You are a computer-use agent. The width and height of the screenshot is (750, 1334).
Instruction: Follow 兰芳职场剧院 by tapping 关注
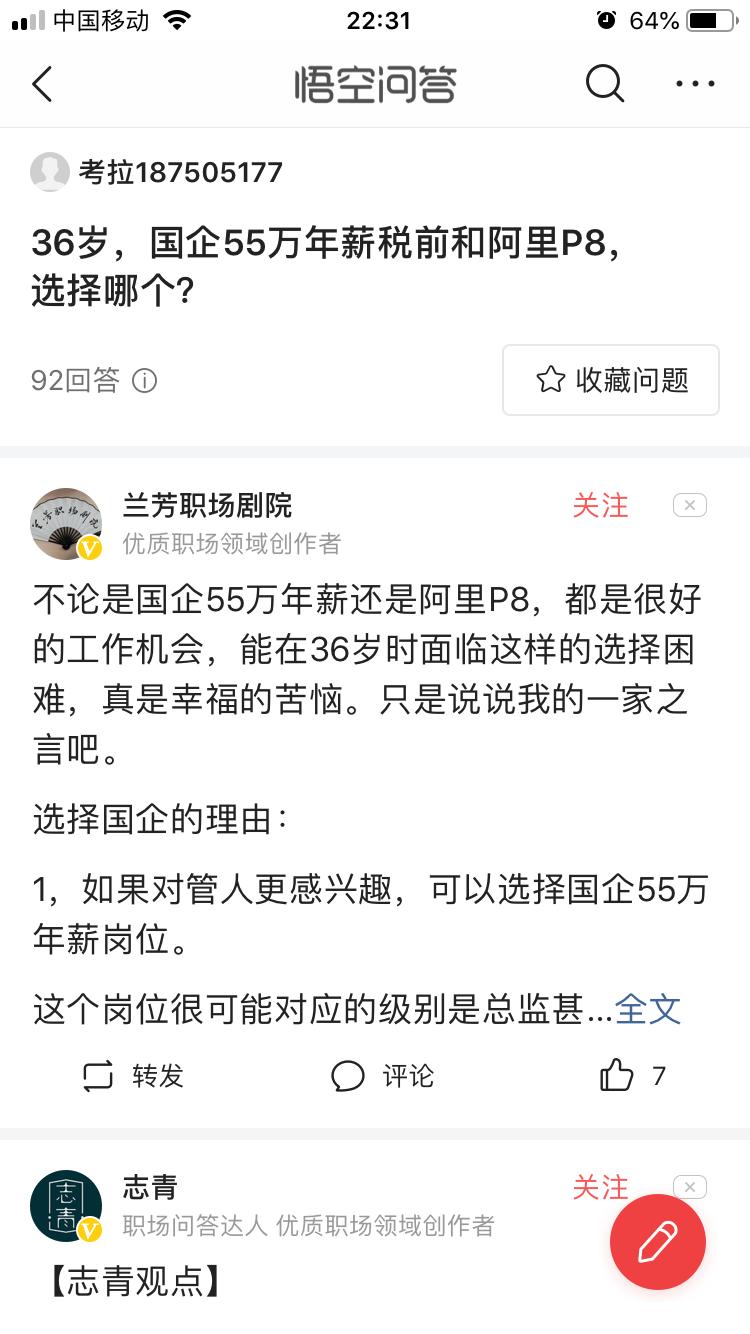pyautogui.click(x=600, y=507)
